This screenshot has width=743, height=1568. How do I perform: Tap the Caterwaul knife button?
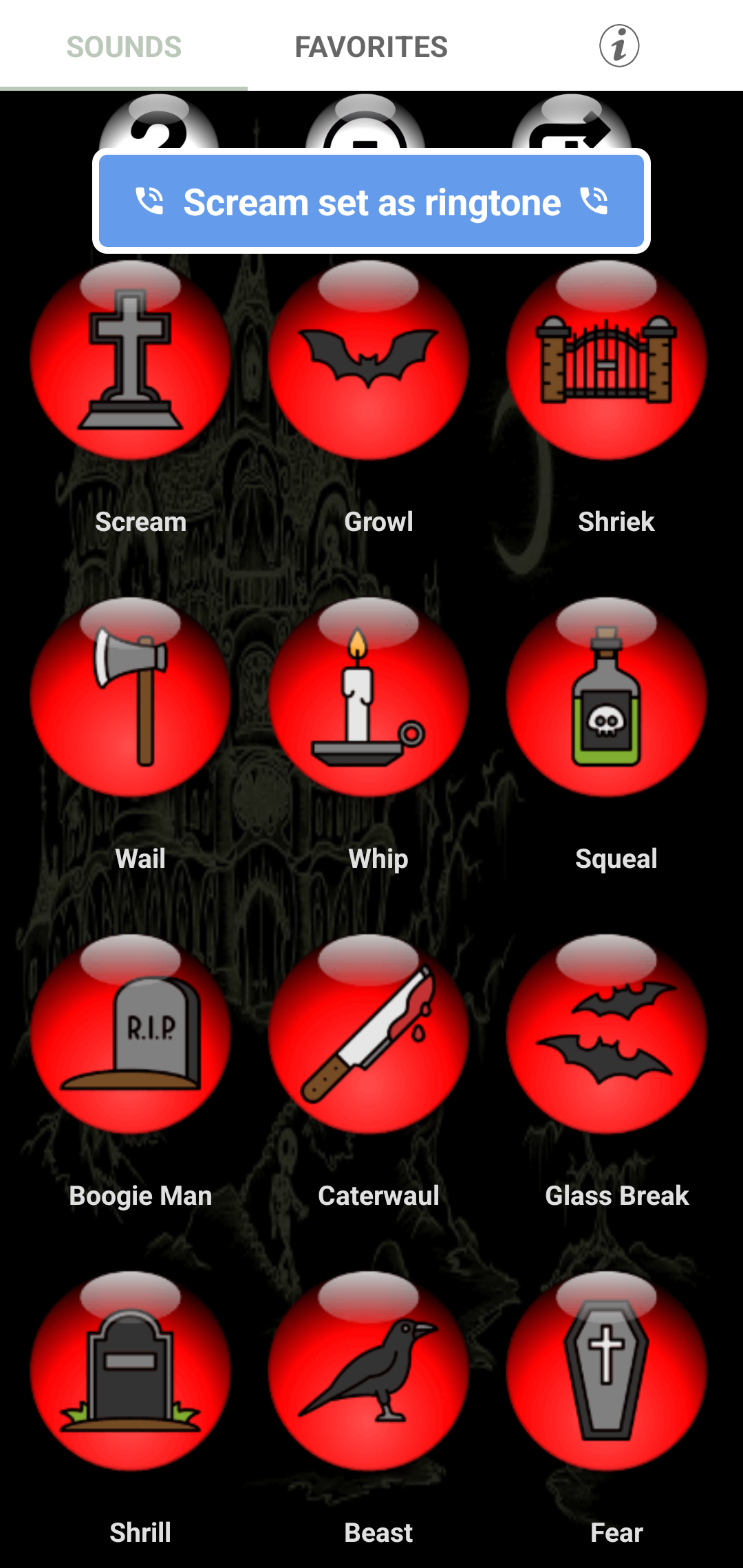tap(369, 1035)
